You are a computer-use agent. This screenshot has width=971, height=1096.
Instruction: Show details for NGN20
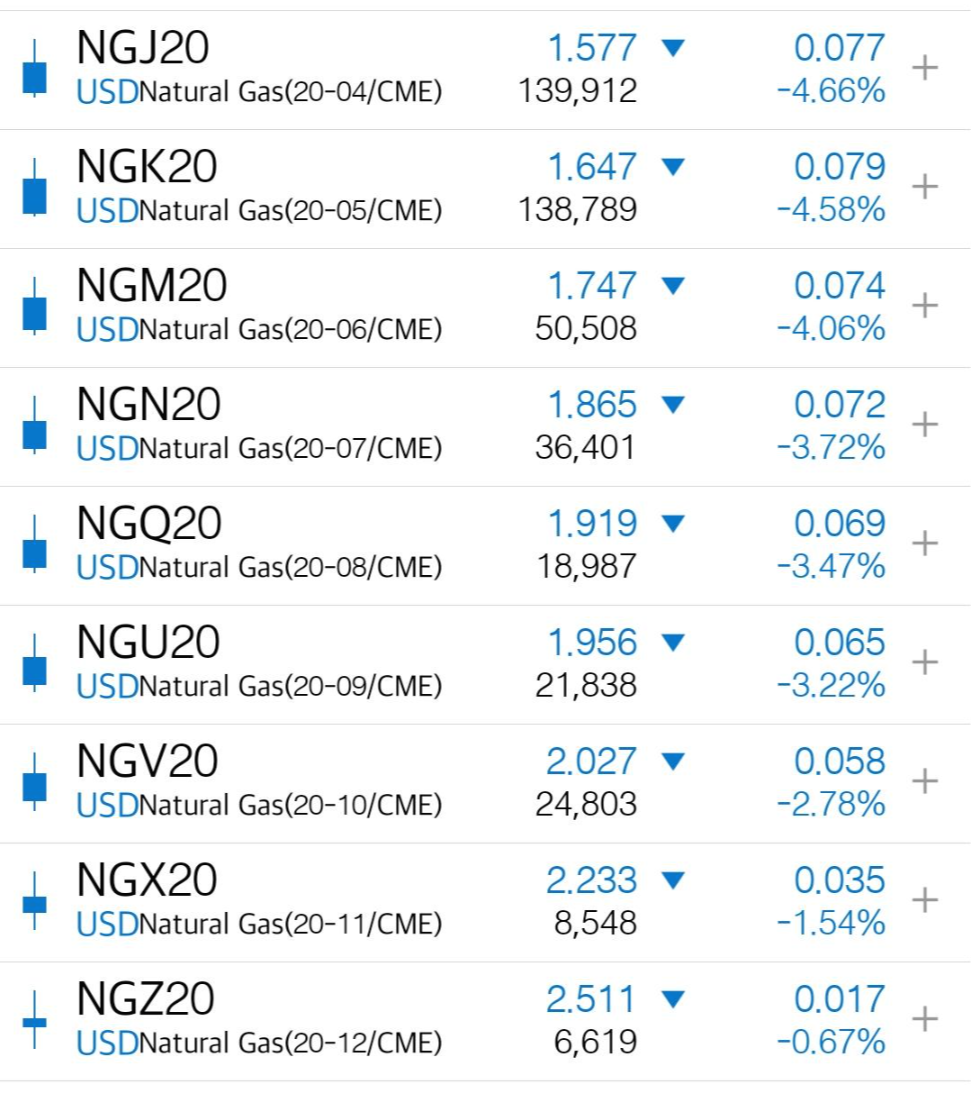click(x=148, y=405)
